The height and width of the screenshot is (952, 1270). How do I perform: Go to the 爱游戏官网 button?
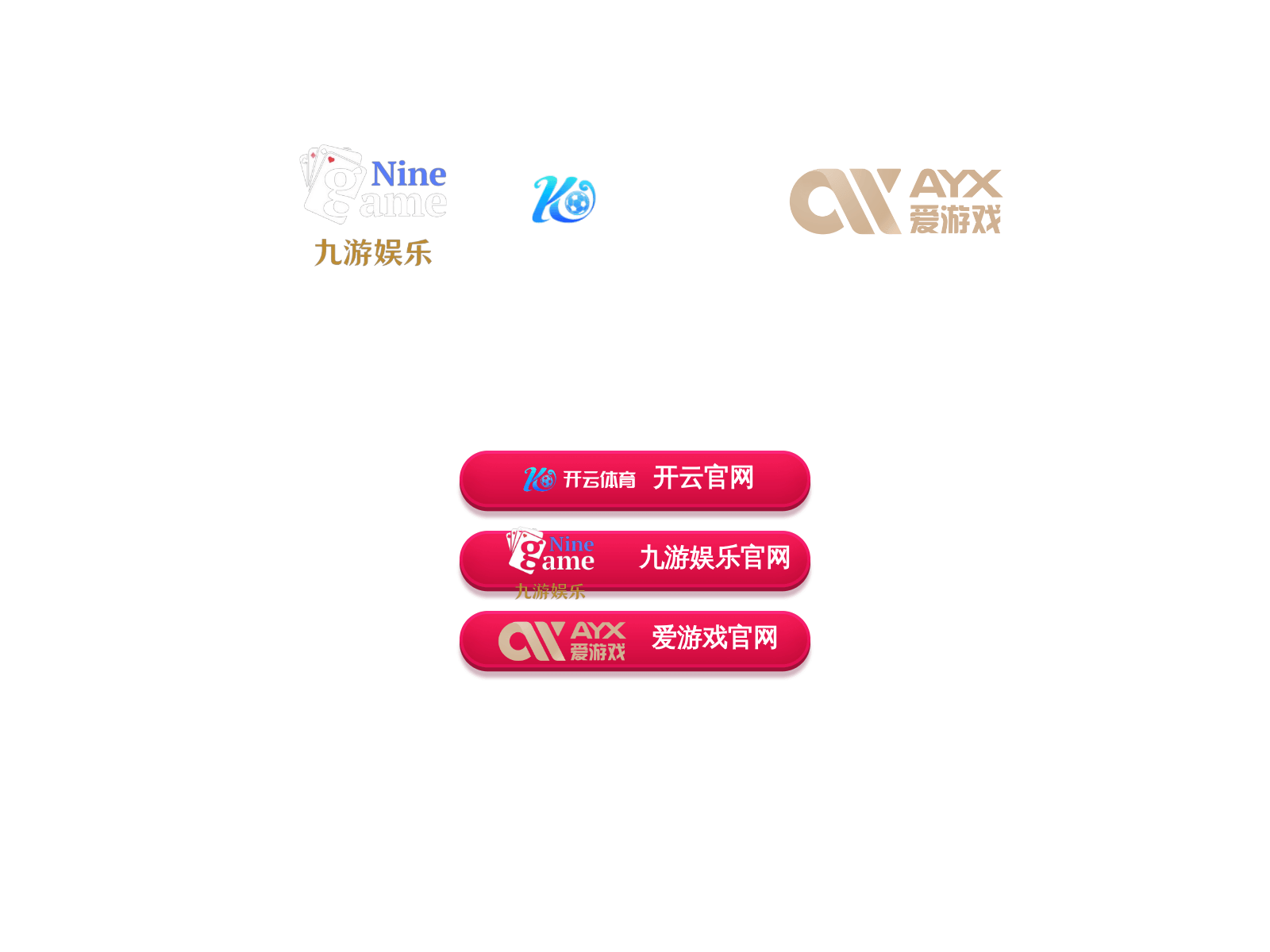[635, 639]
